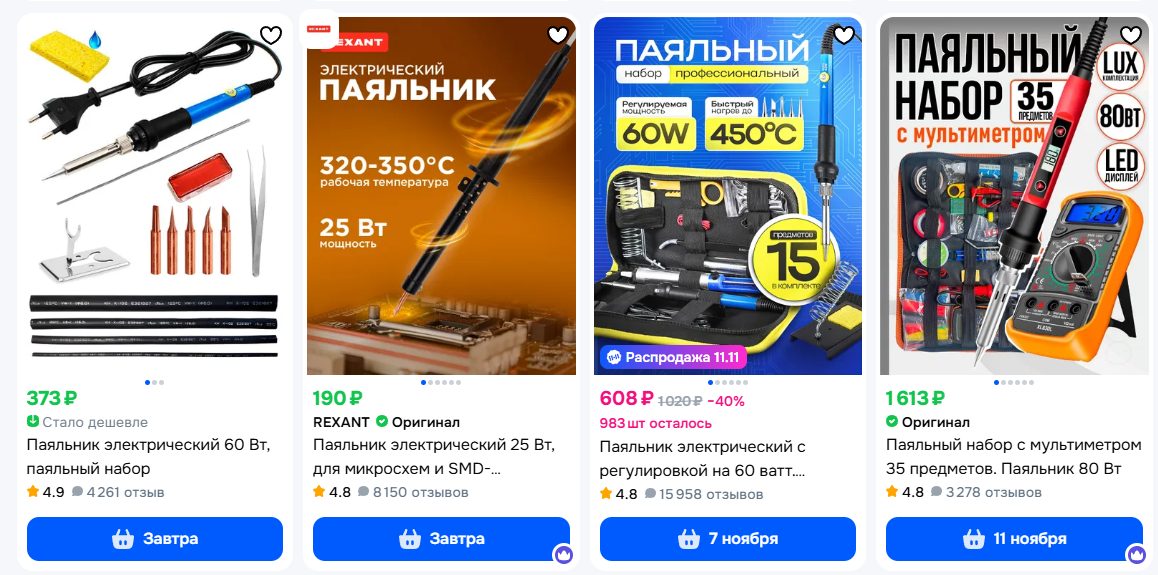Open Паяльный набор с мультиметром 35 предметов

point(1013,456)
